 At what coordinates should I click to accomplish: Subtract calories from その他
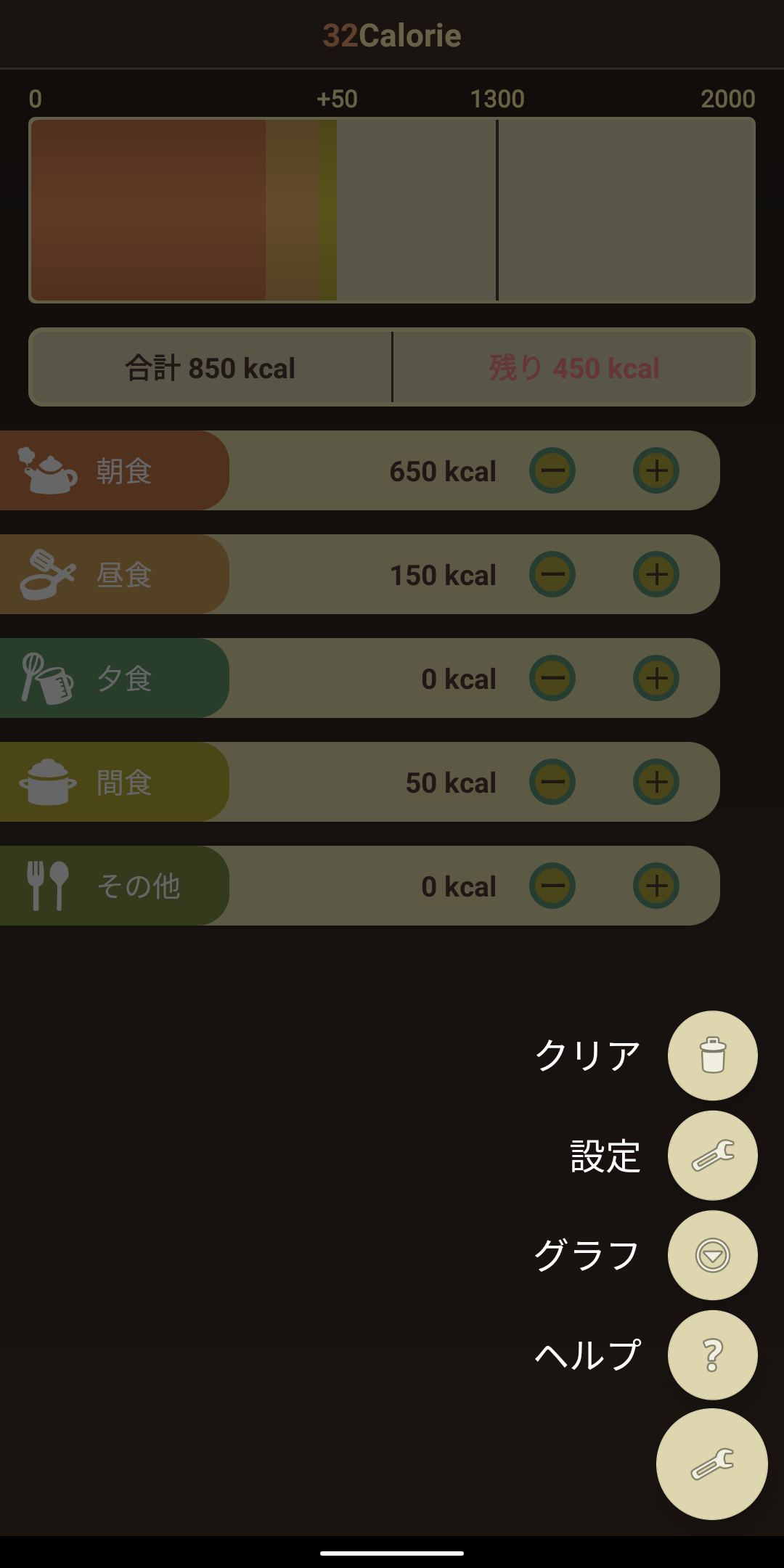552,886
